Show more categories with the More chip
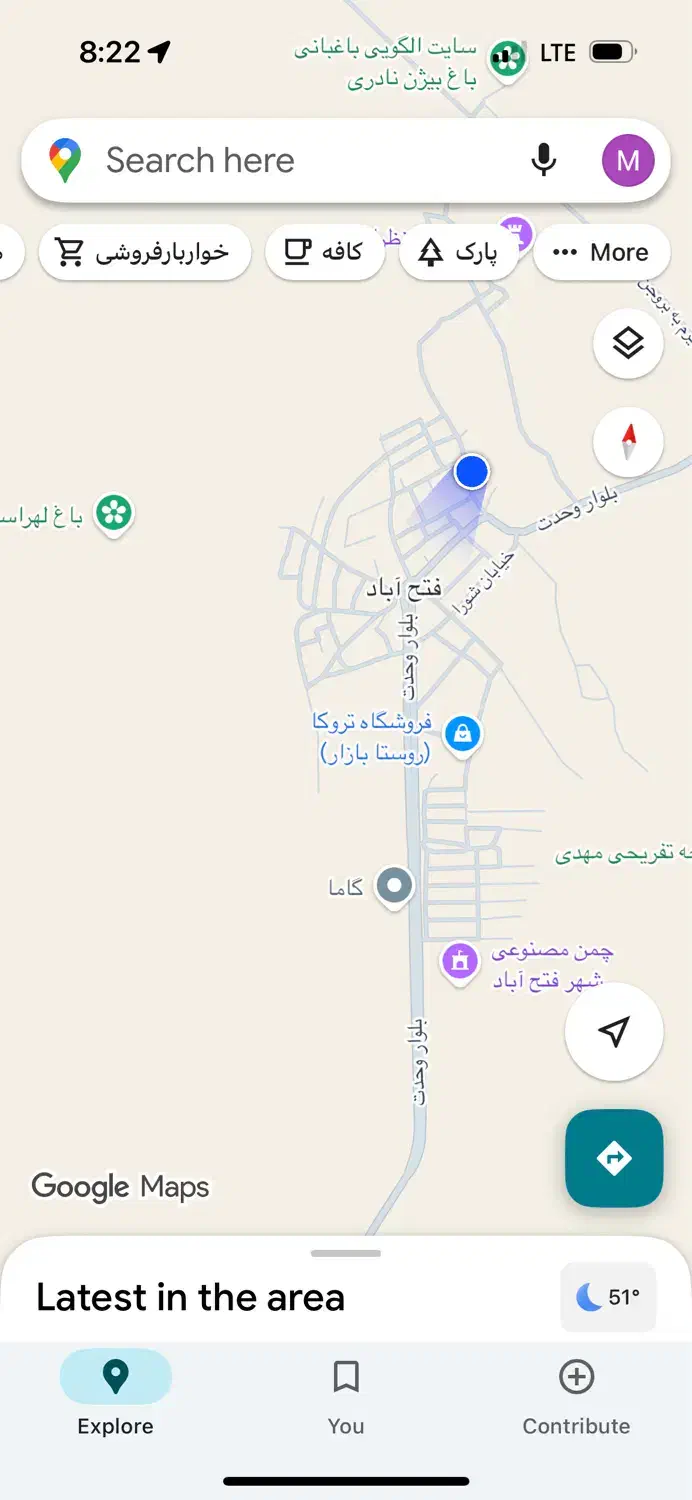692x1500 pixels. (601, 253)
